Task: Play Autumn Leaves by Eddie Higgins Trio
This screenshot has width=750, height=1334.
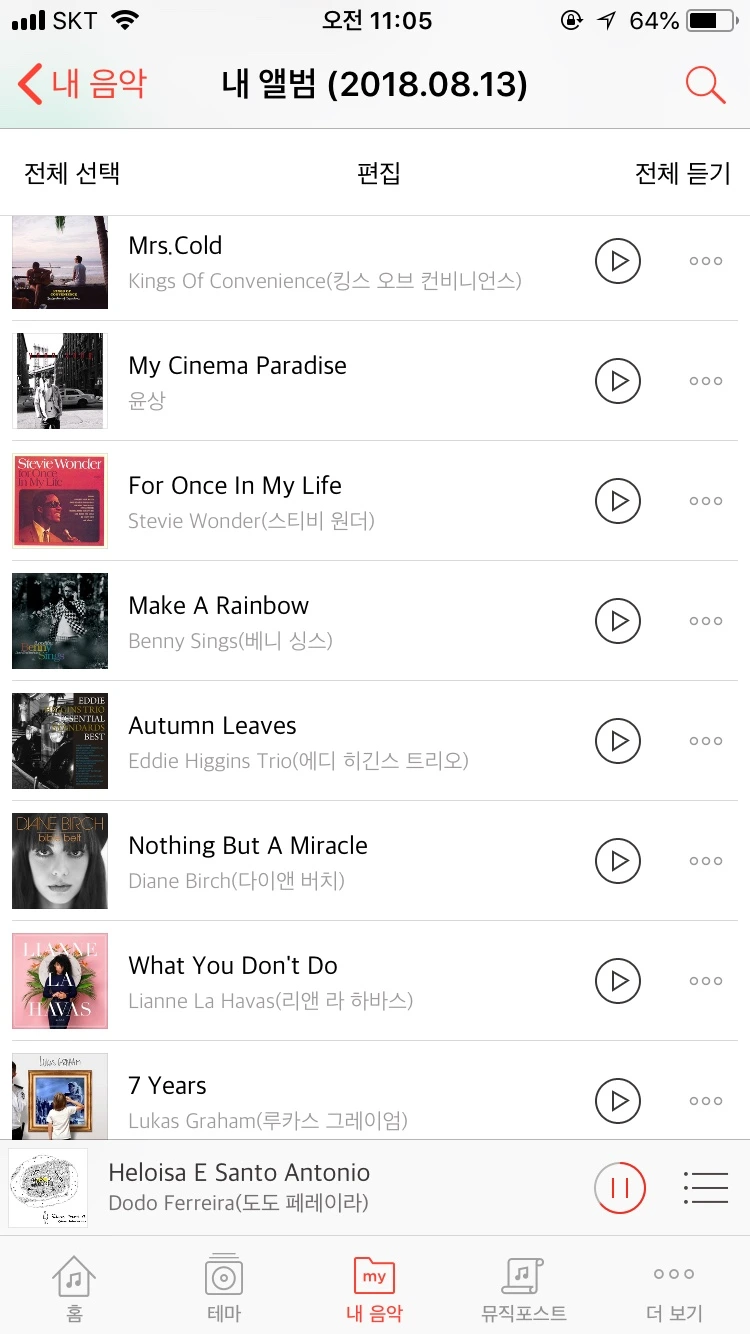Action: point(618,741)
